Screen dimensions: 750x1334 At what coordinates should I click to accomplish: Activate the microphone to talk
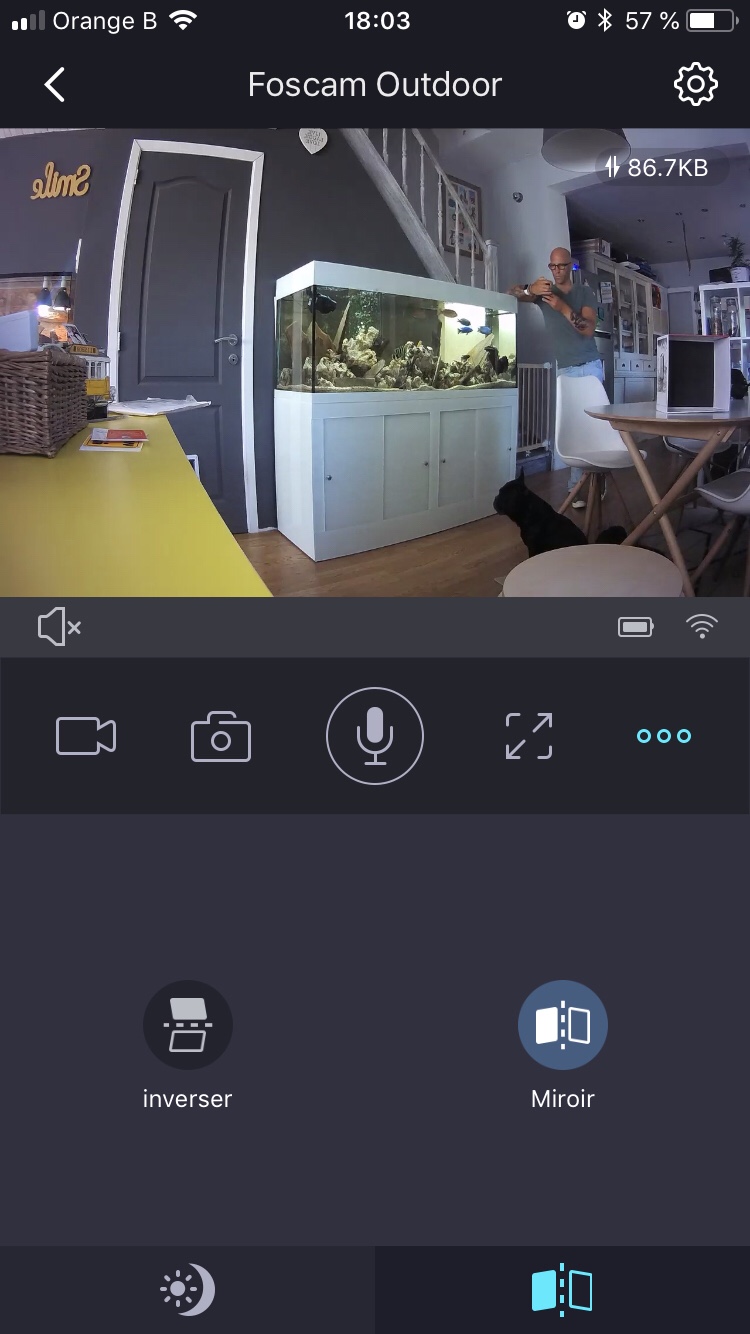click(x=375, y=736)
